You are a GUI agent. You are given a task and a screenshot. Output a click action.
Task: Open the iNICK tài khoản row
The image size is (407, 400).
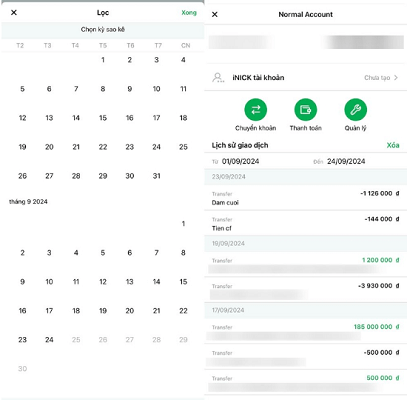tap(305, 78)
